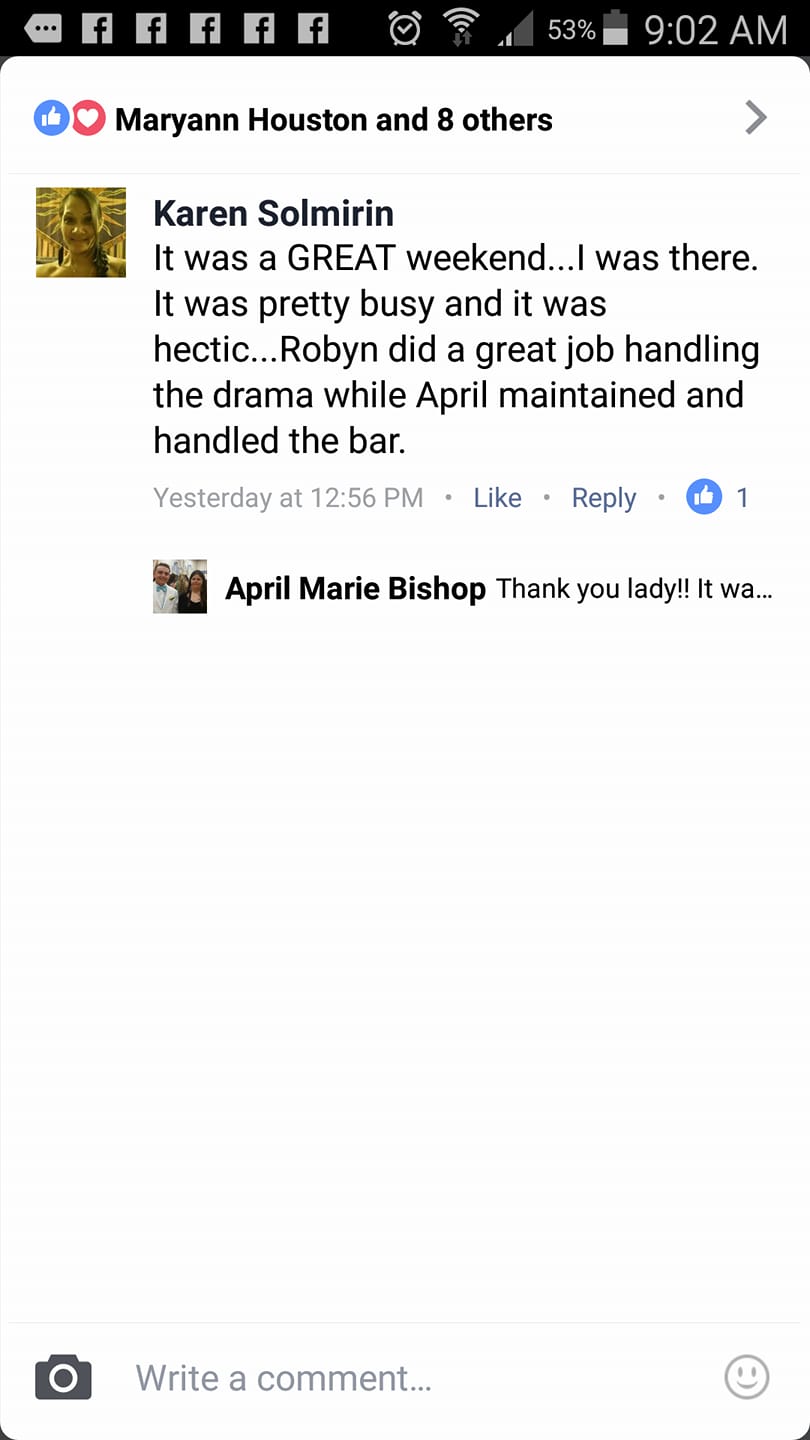Open Karen Solmirin's profile picture
The height and width of the screenshot is (1440, 810).
click(81, 232)
